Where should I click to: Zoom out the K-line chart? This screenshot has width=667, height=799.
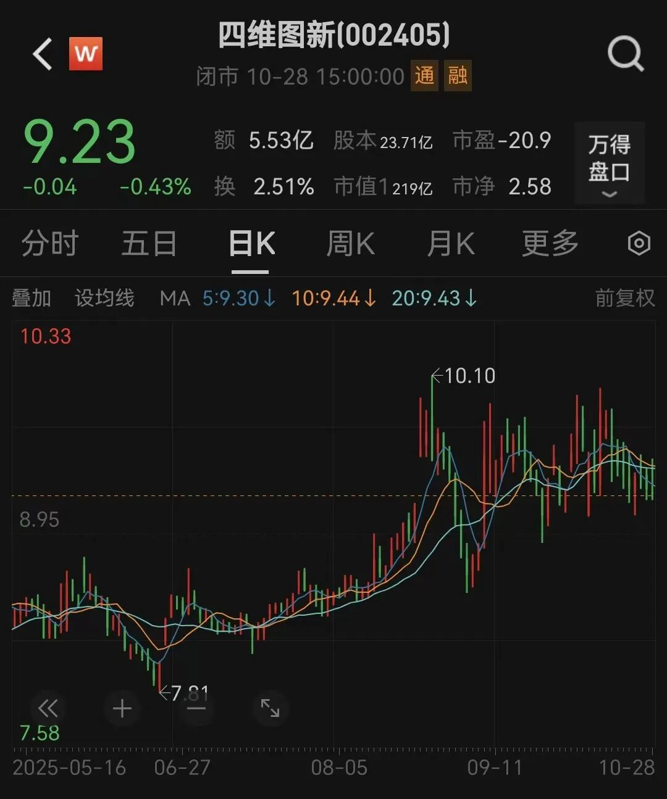(196, 709)
